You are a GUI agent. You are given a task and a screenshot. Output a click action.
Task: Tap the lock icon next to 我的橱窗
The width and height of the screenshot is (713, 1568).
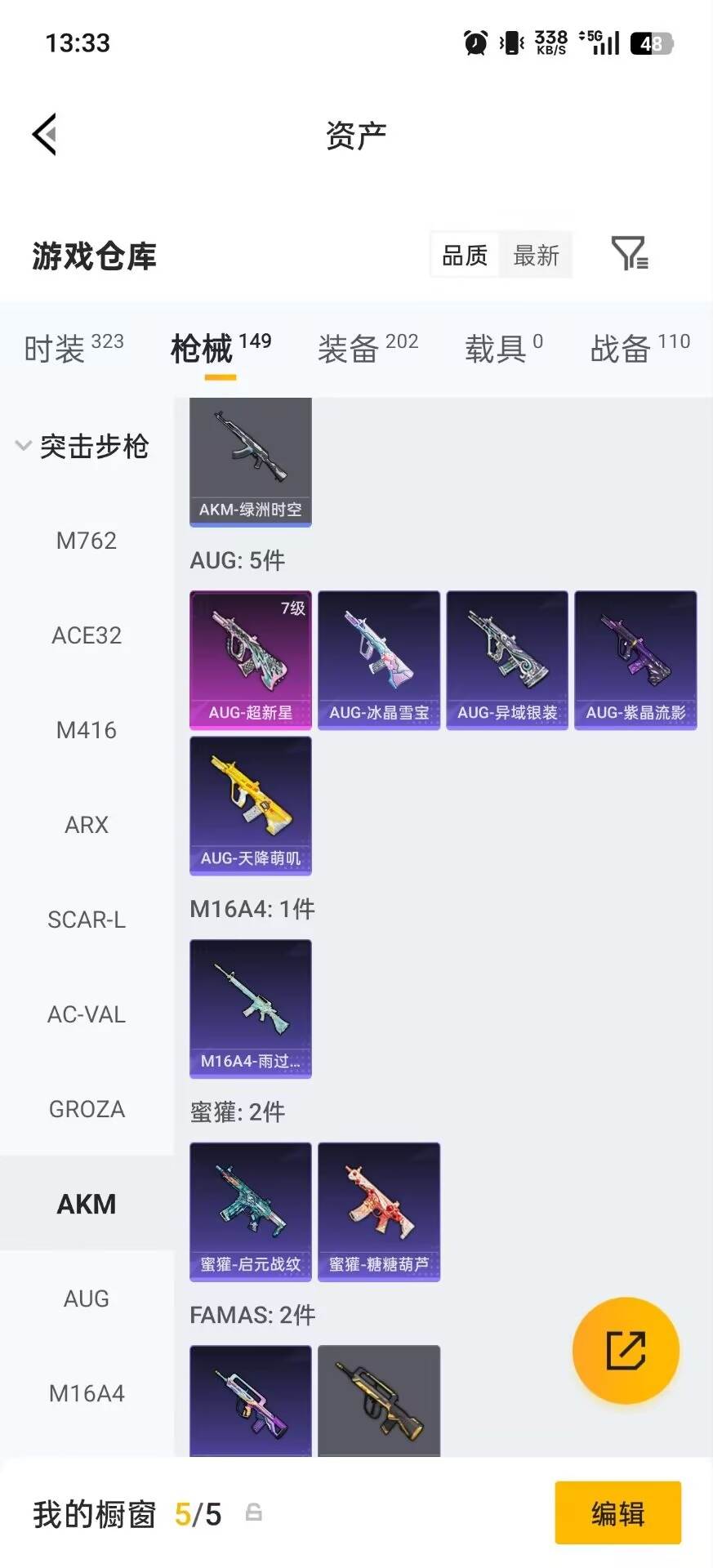point(253,1514)
